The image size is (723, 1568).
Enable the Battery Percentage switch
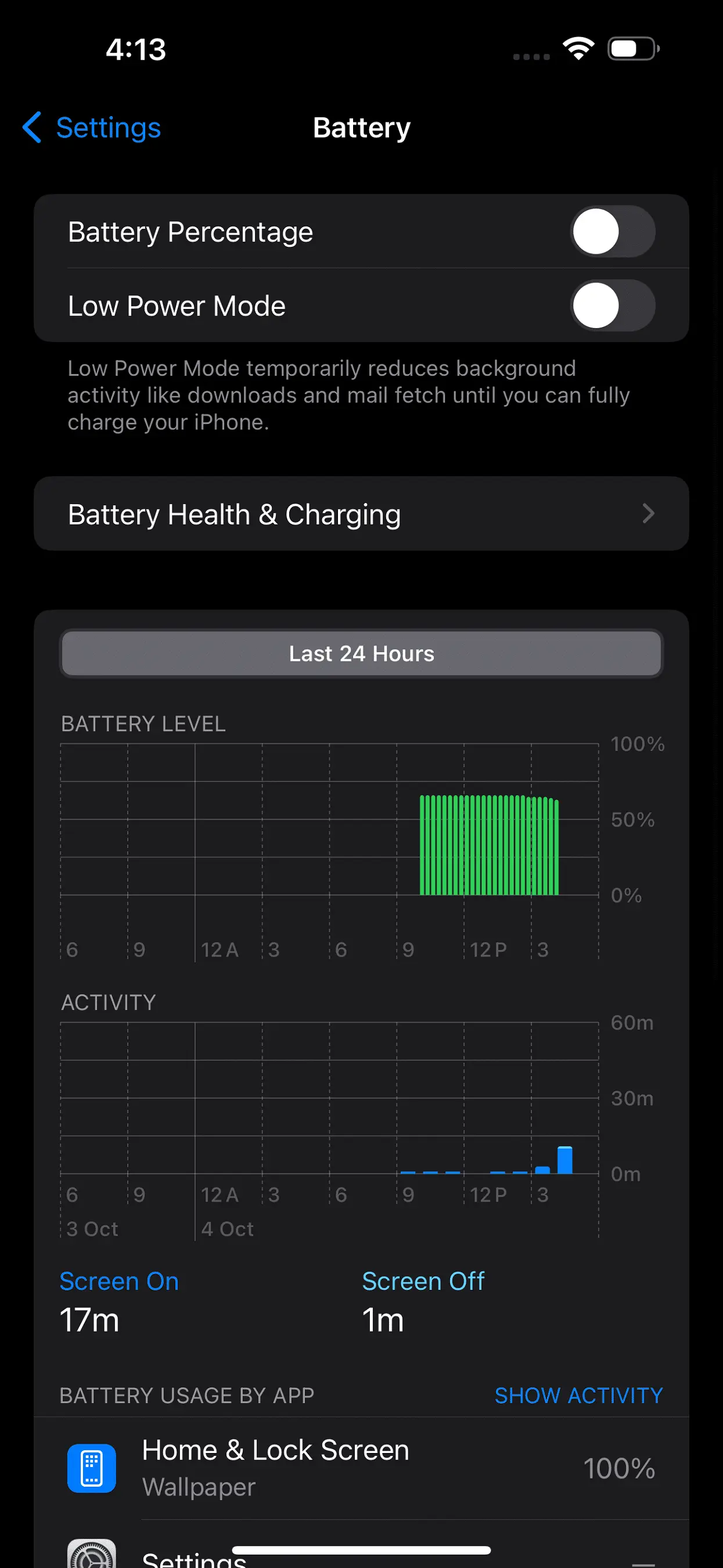(612, 232)
